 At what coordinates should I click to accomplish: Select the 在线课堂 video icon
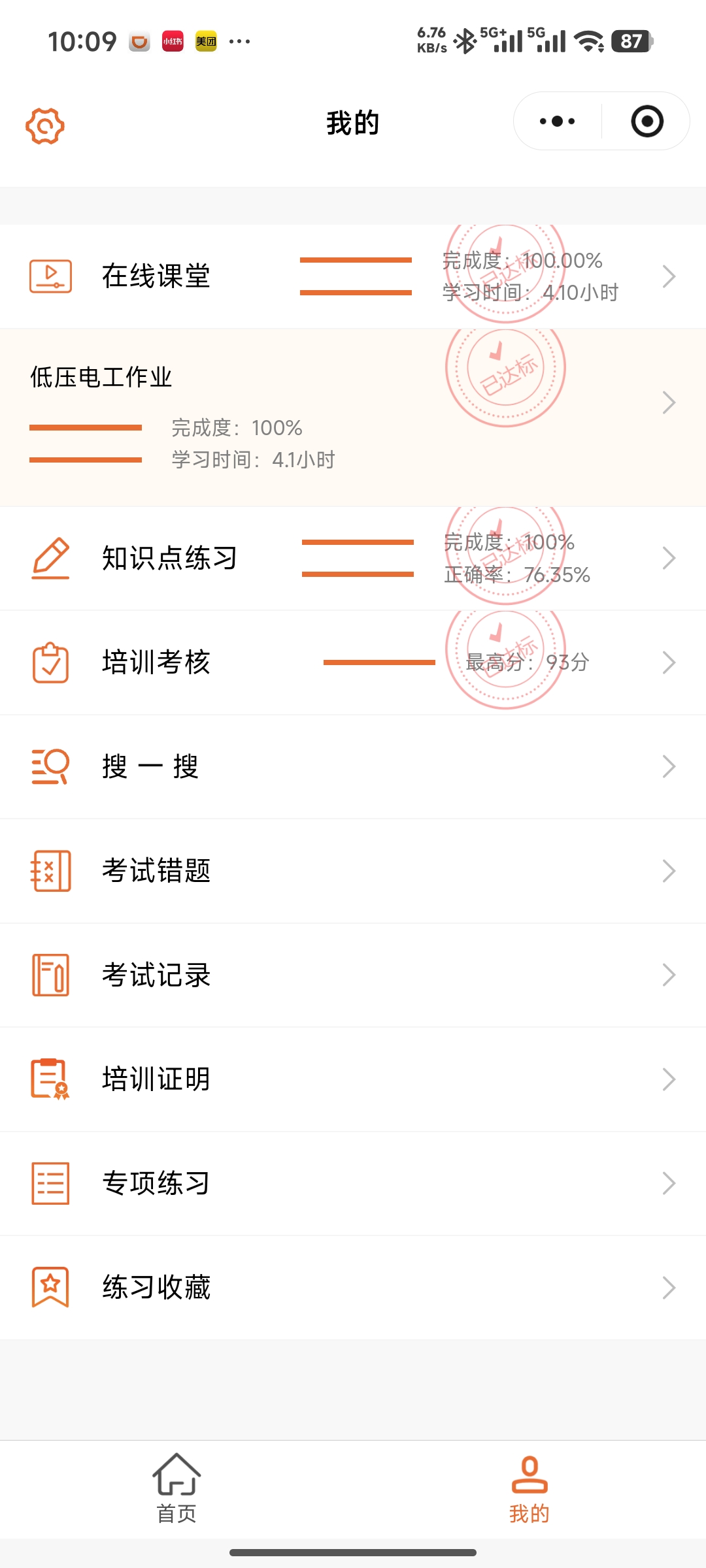(50, 276)
